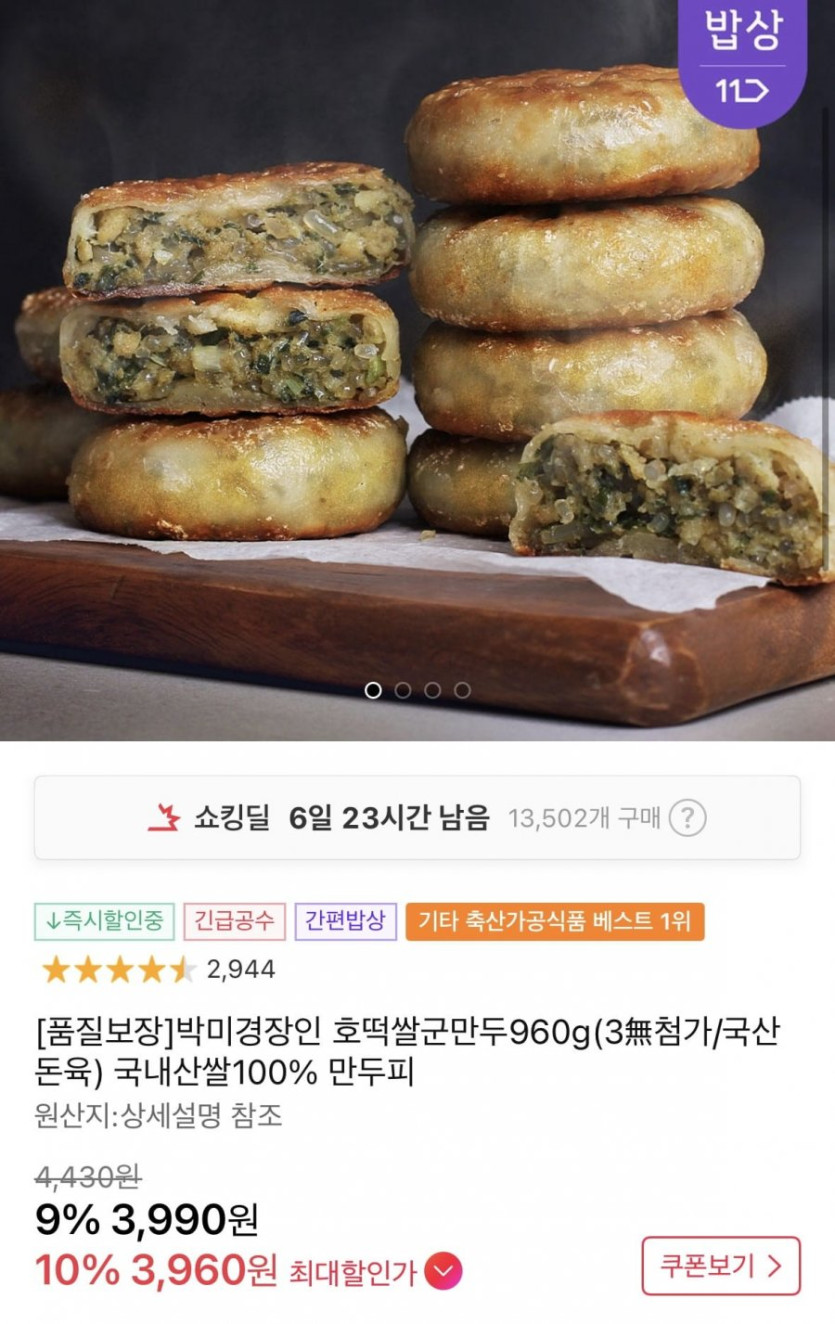Open the 밥상 badge on the image
Viewport: 835px width, 1324px height.
click(743, 55)
